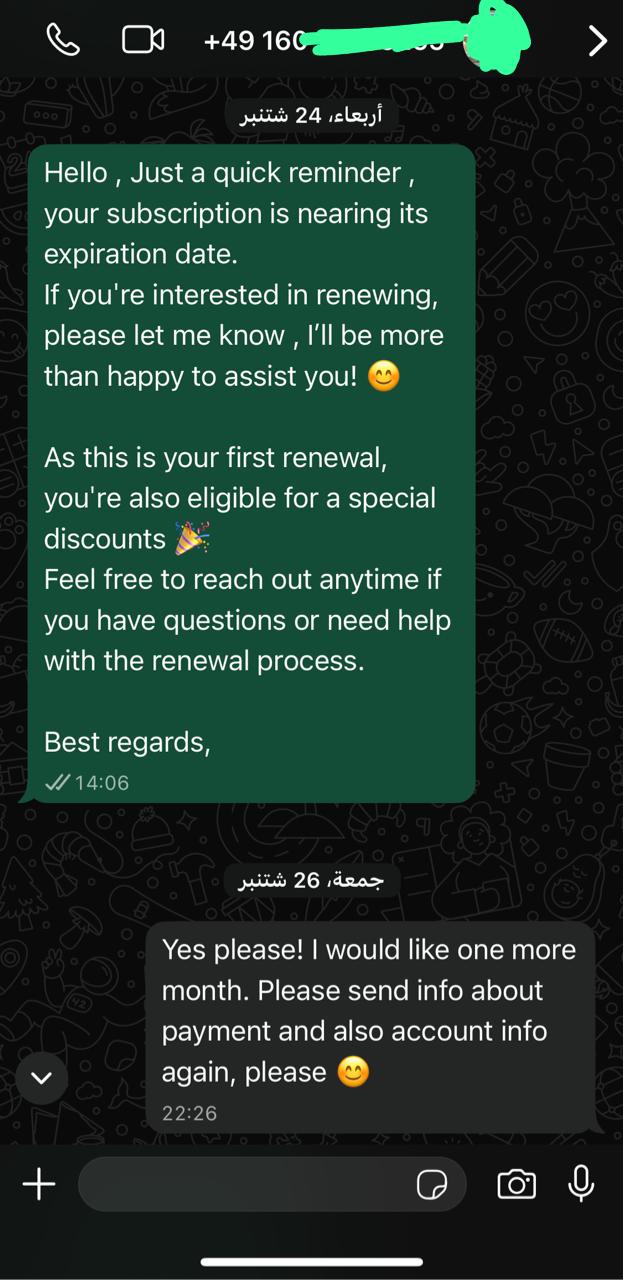623x1280 pixels.
Task: Focus the message text field
Action: [240, 1185]
